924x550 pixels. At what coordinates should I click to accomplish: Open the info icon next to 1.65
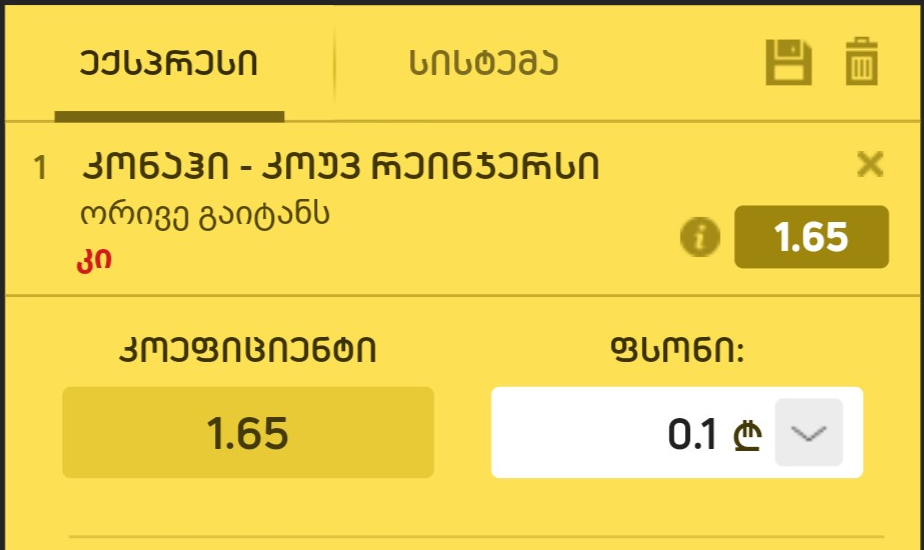[700, 237]
